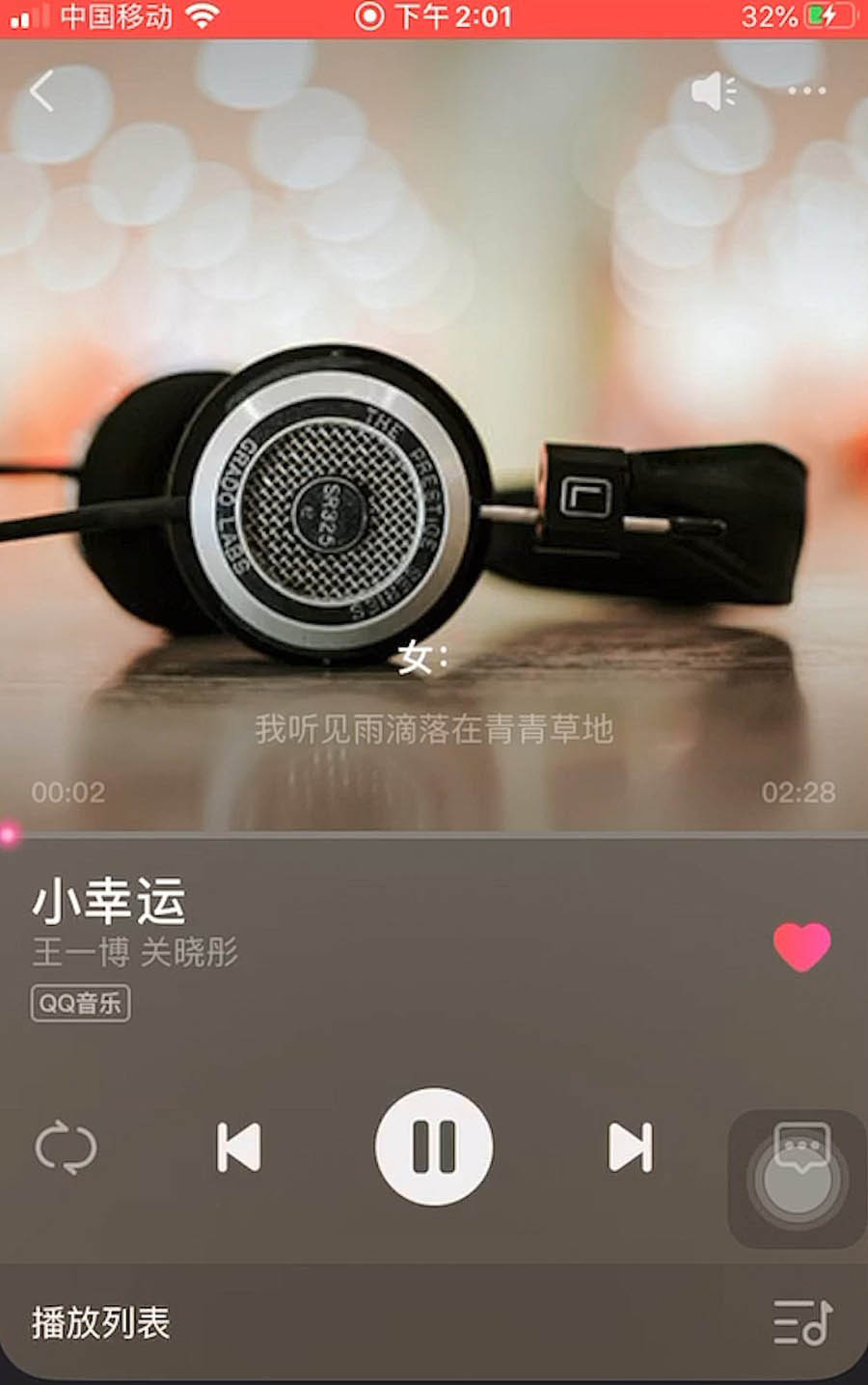This screenshot has height=1385, width=868.
Task: Pause the current song
Action: [434, 1148]
